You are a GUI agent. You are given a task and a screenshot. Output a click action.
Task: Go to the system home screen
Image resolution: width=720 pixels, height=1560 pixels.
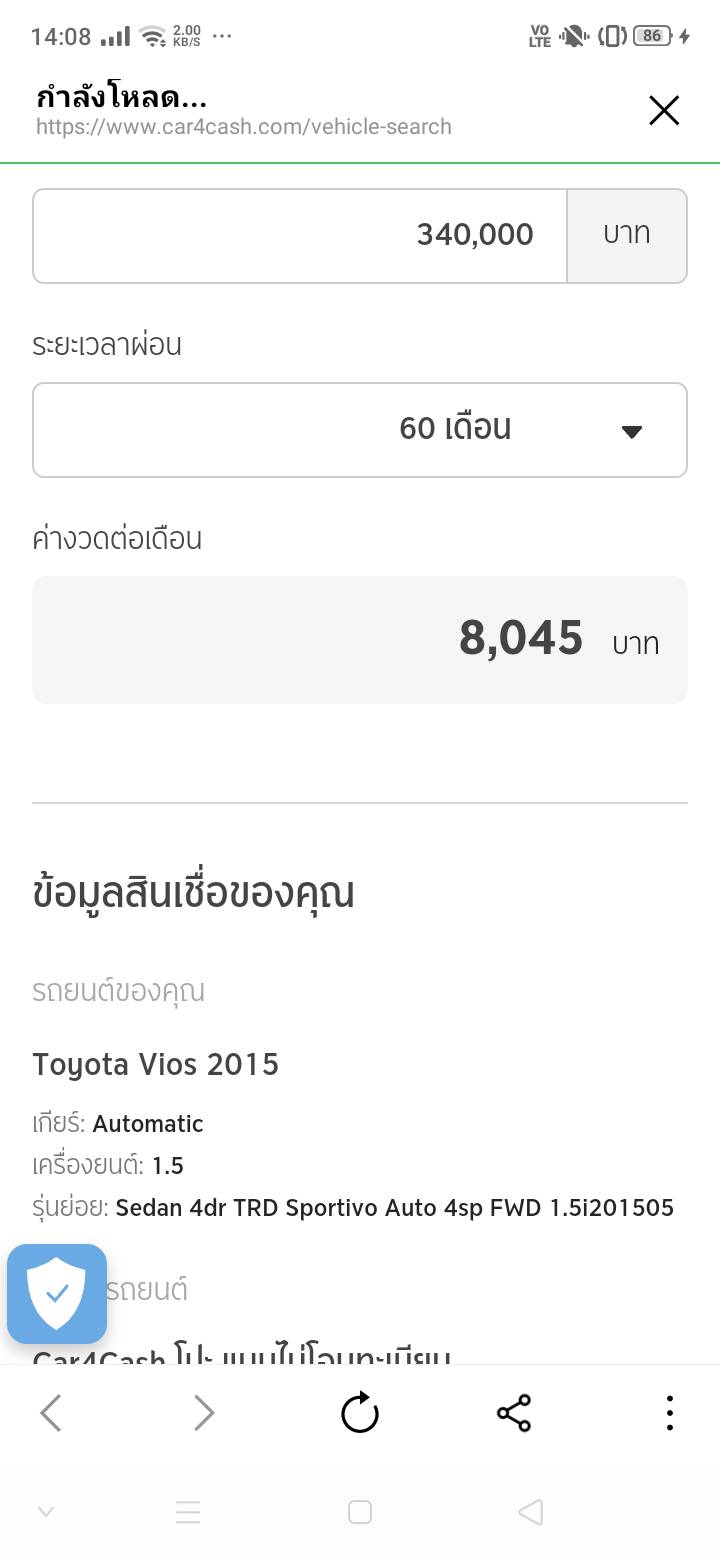pyautogui.click(x=360, y=1512)
